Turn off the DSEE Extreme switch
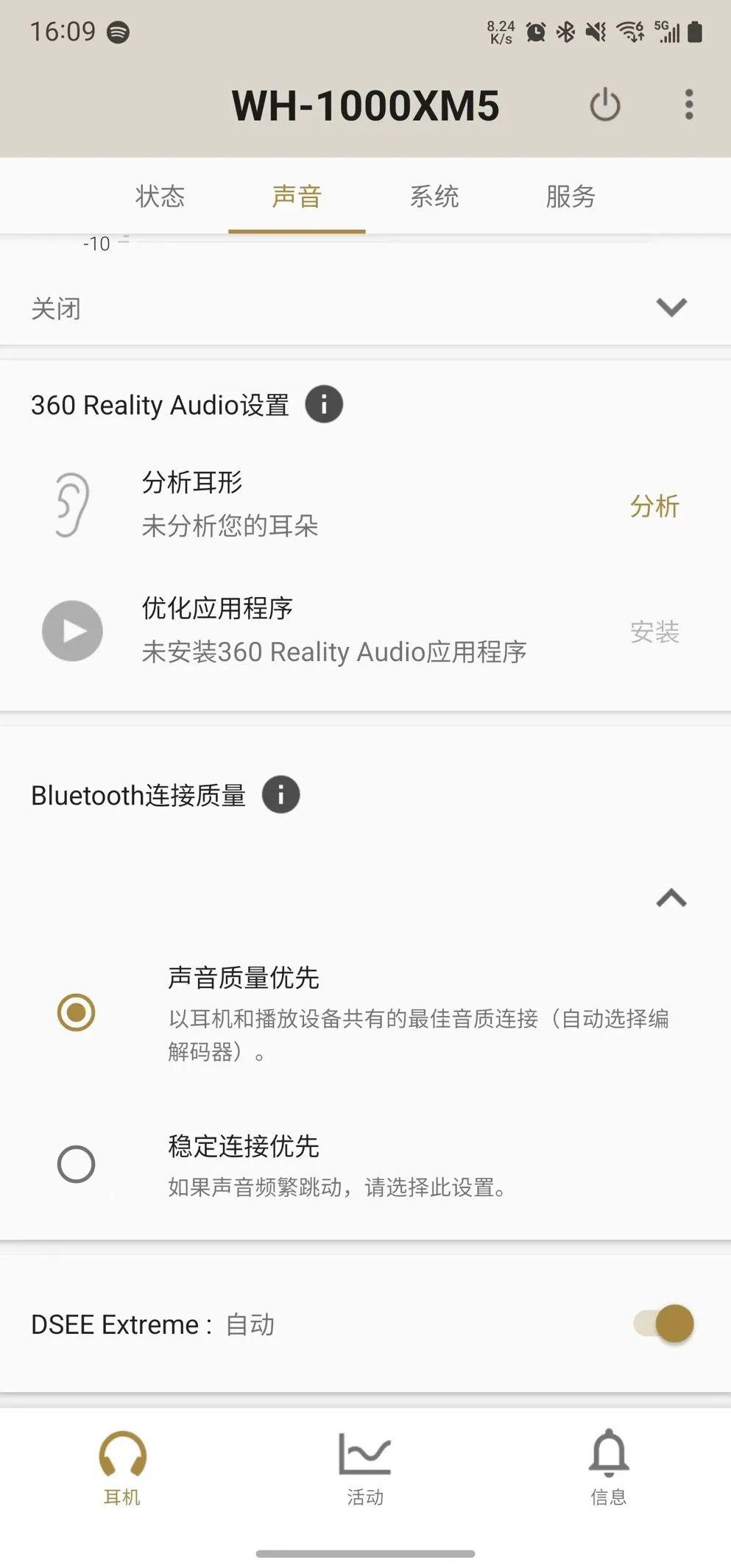 pyautogui.click(x=663, y=1324)
